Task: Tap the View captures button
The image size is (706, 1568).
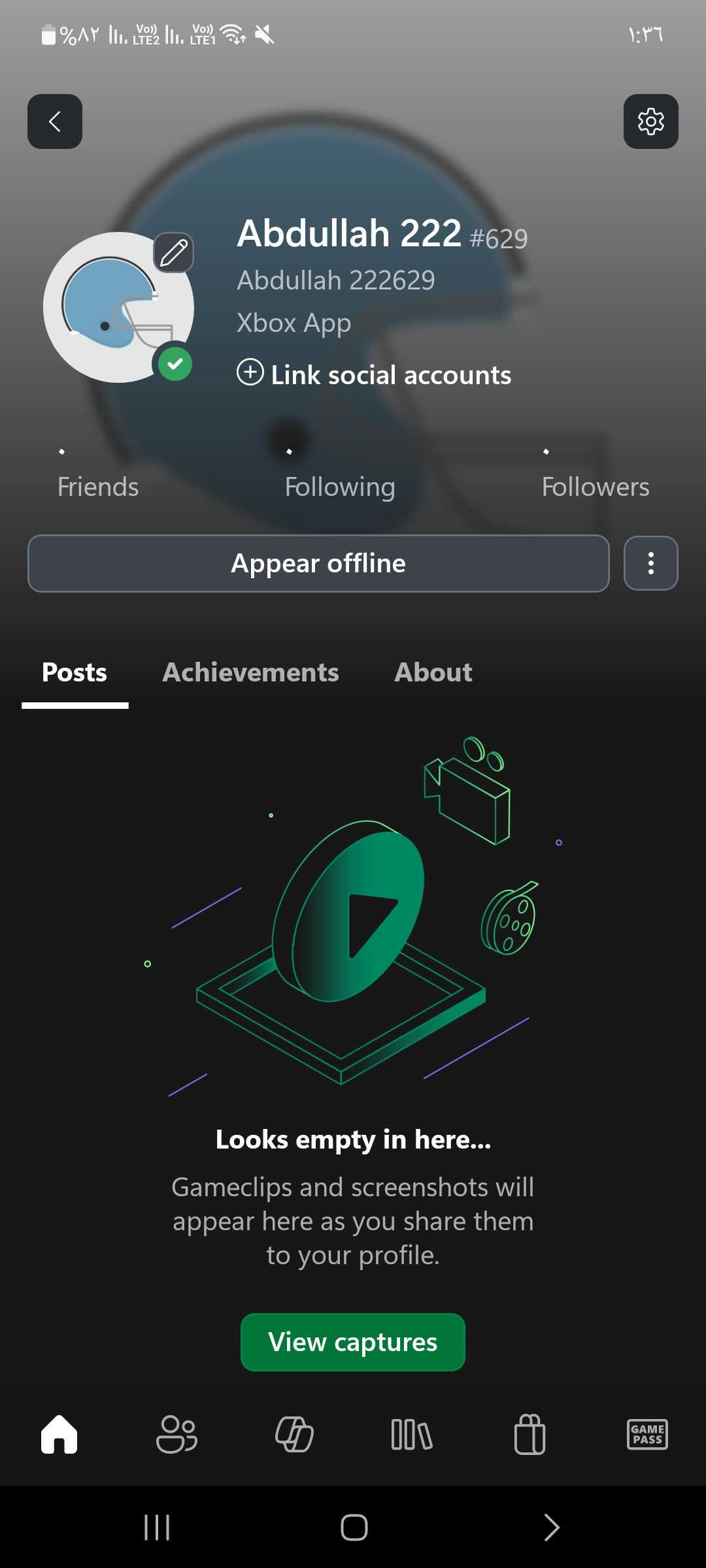Action: click(x=353, y=1342)
